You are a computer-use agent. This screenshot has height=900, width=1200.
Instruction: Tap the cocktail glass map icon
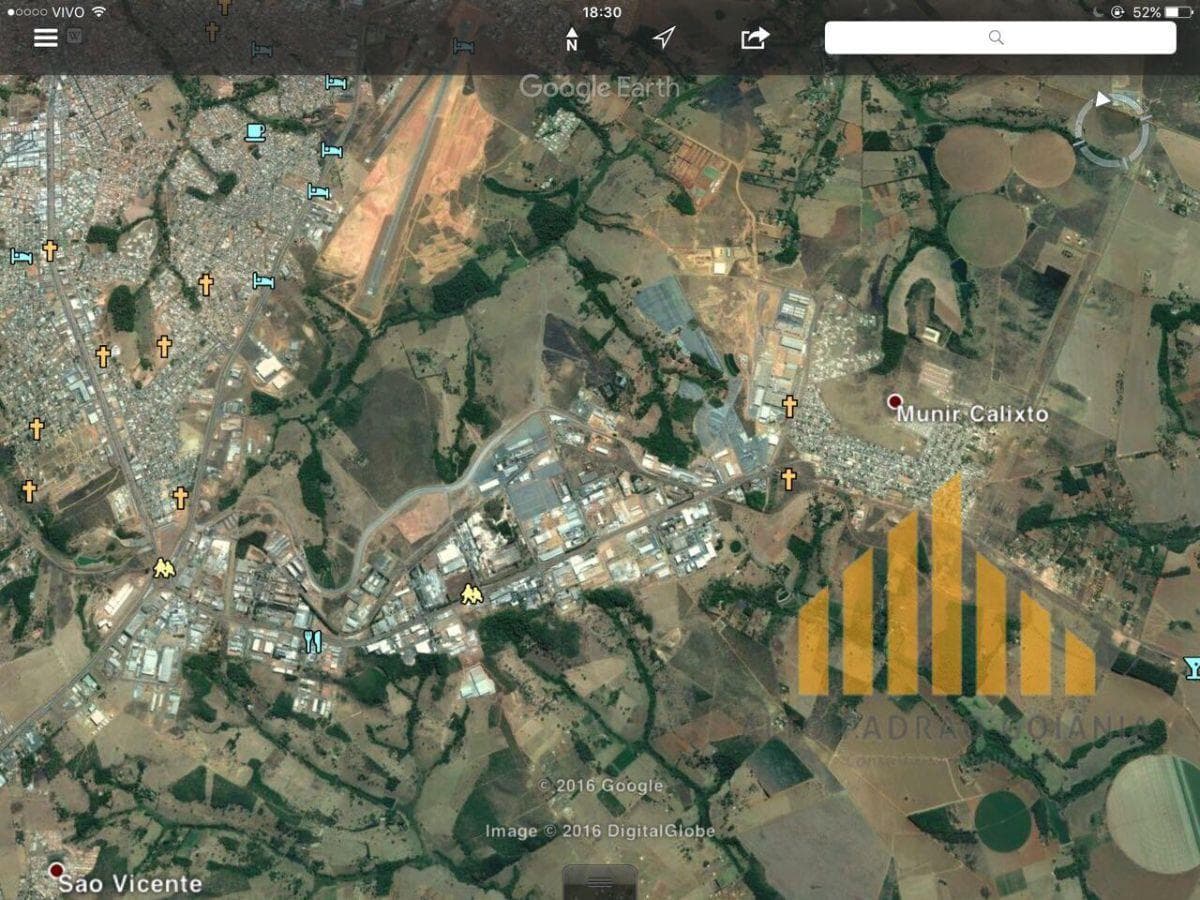pos(1192,667)
